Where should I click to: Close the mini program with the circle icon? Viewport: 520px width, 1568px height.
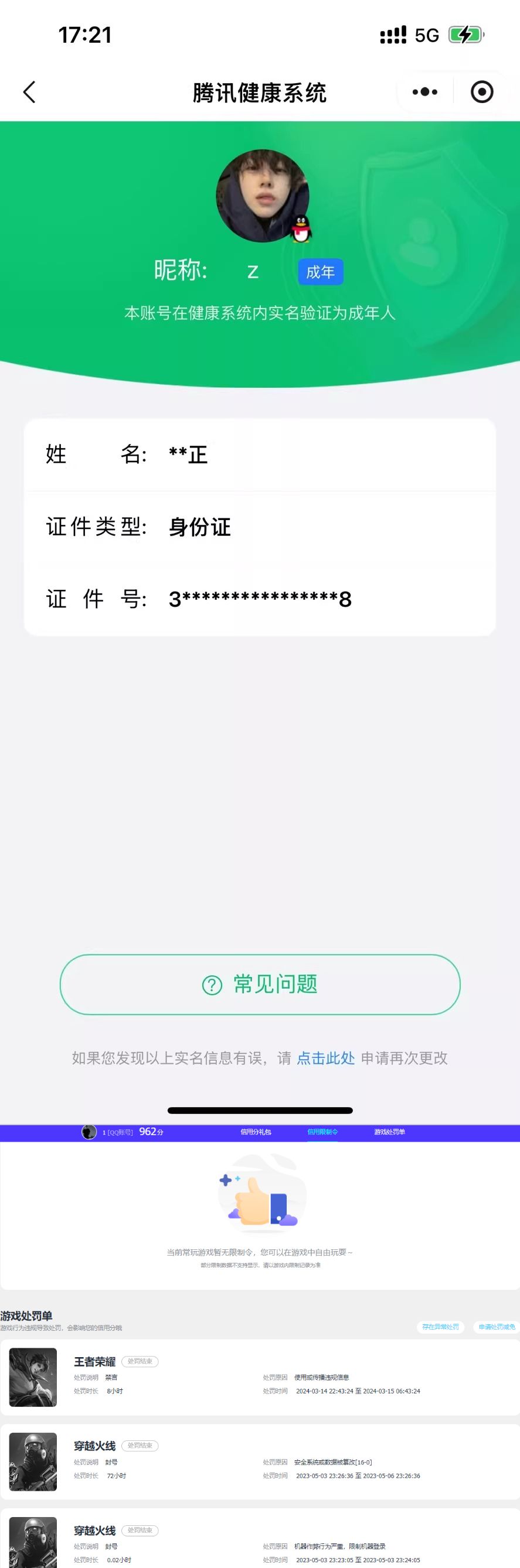pyautogui.click(x=482, y=93)
